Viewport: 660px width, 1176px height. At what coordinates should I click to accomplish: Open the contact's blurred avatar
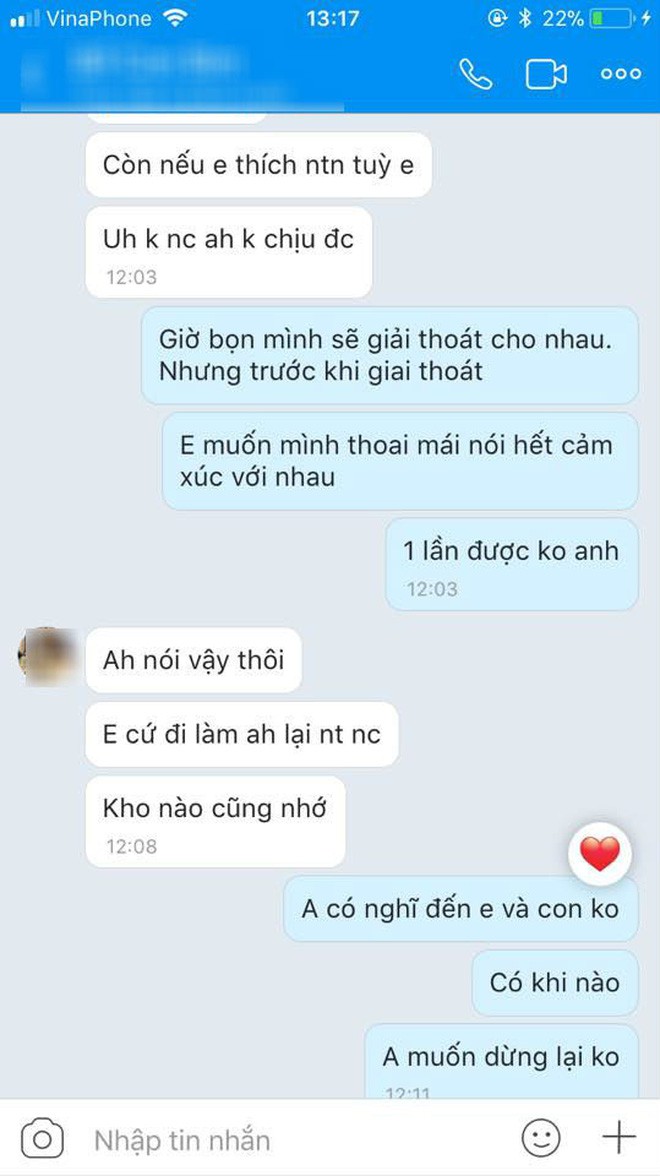(x=46, y=658)
